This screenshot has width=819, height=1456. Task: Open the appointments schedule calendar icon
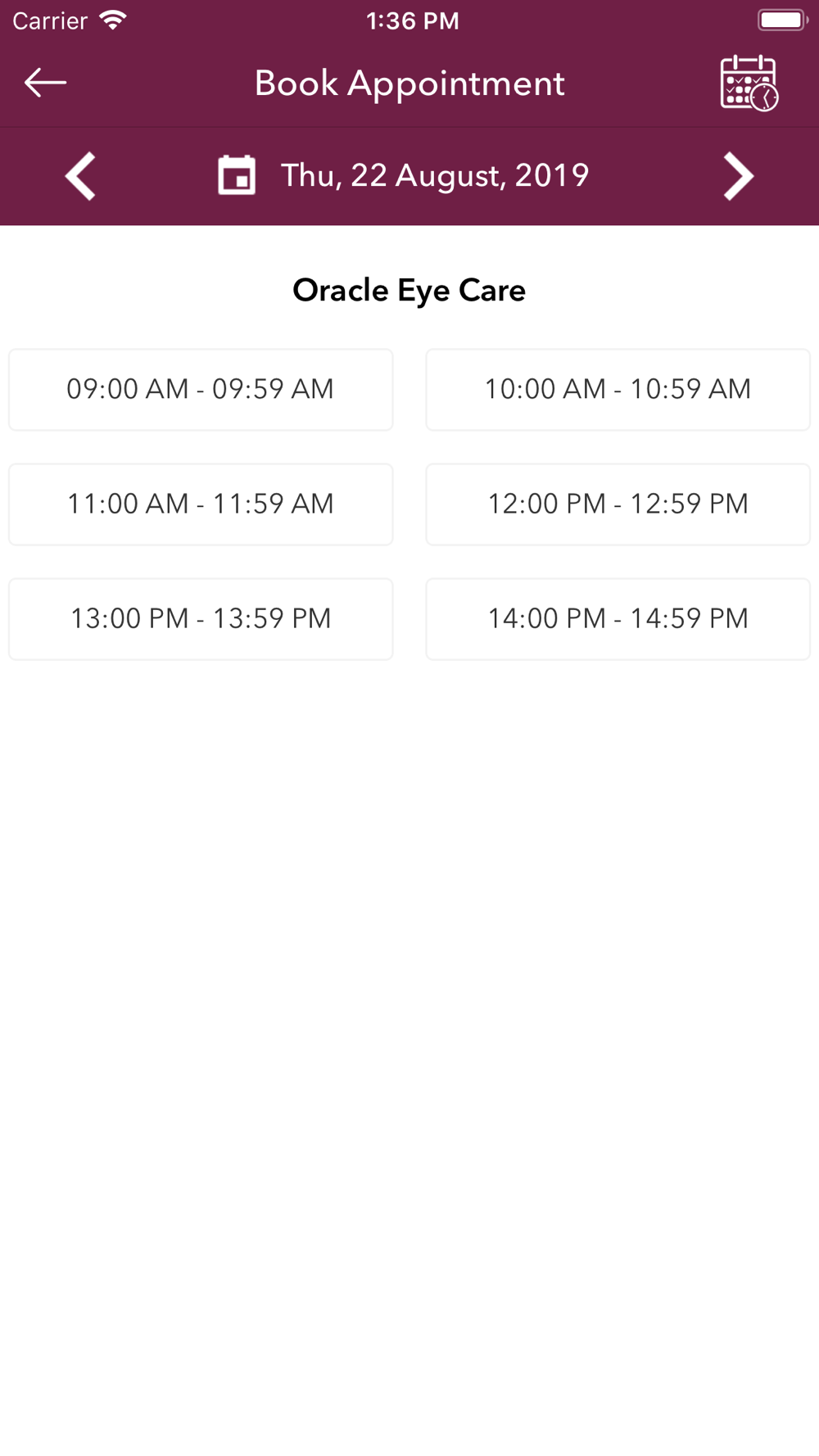[x=749, y=83]
